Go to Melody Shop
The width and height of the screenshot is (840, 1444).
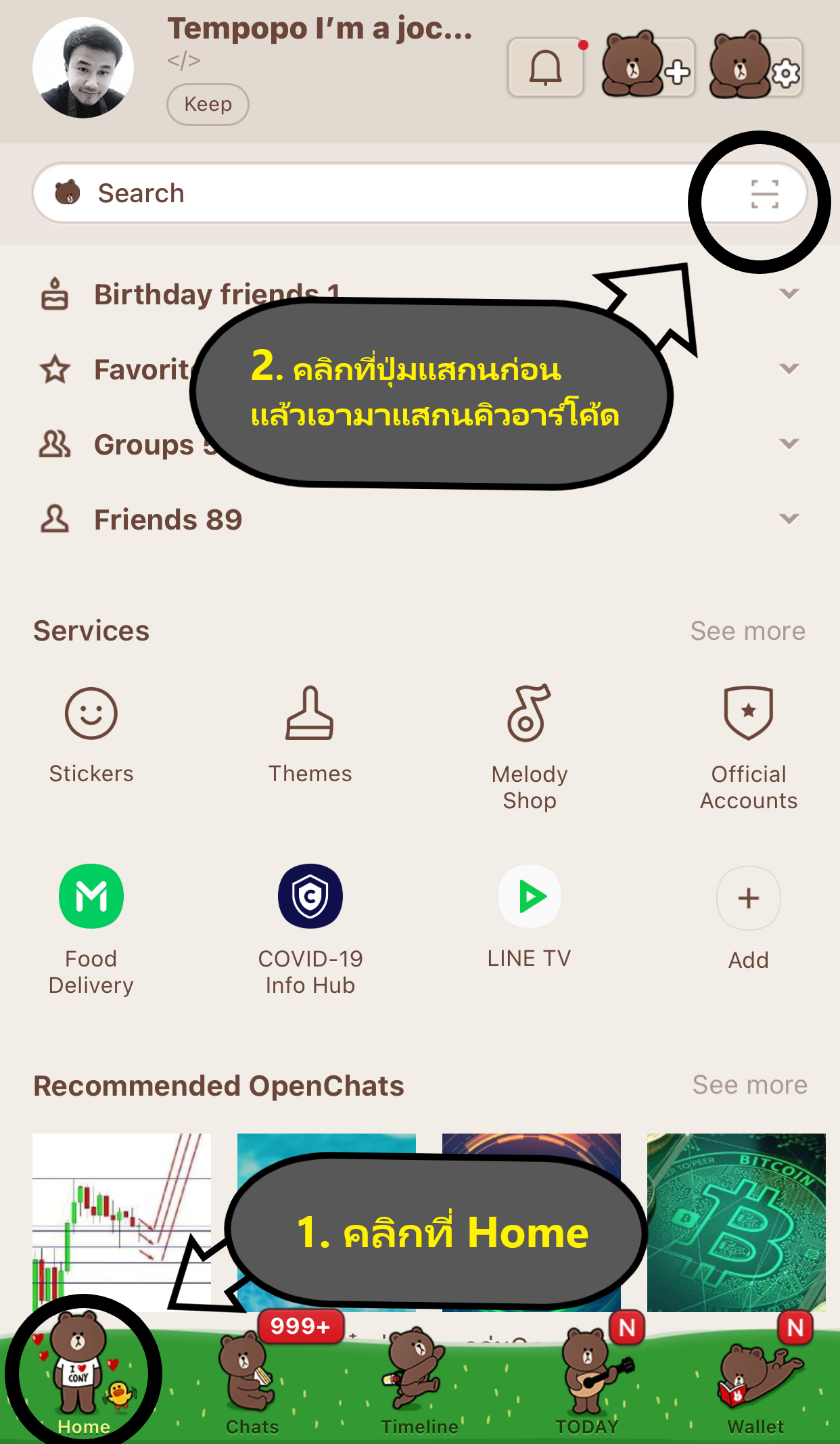tap(530, 744)
